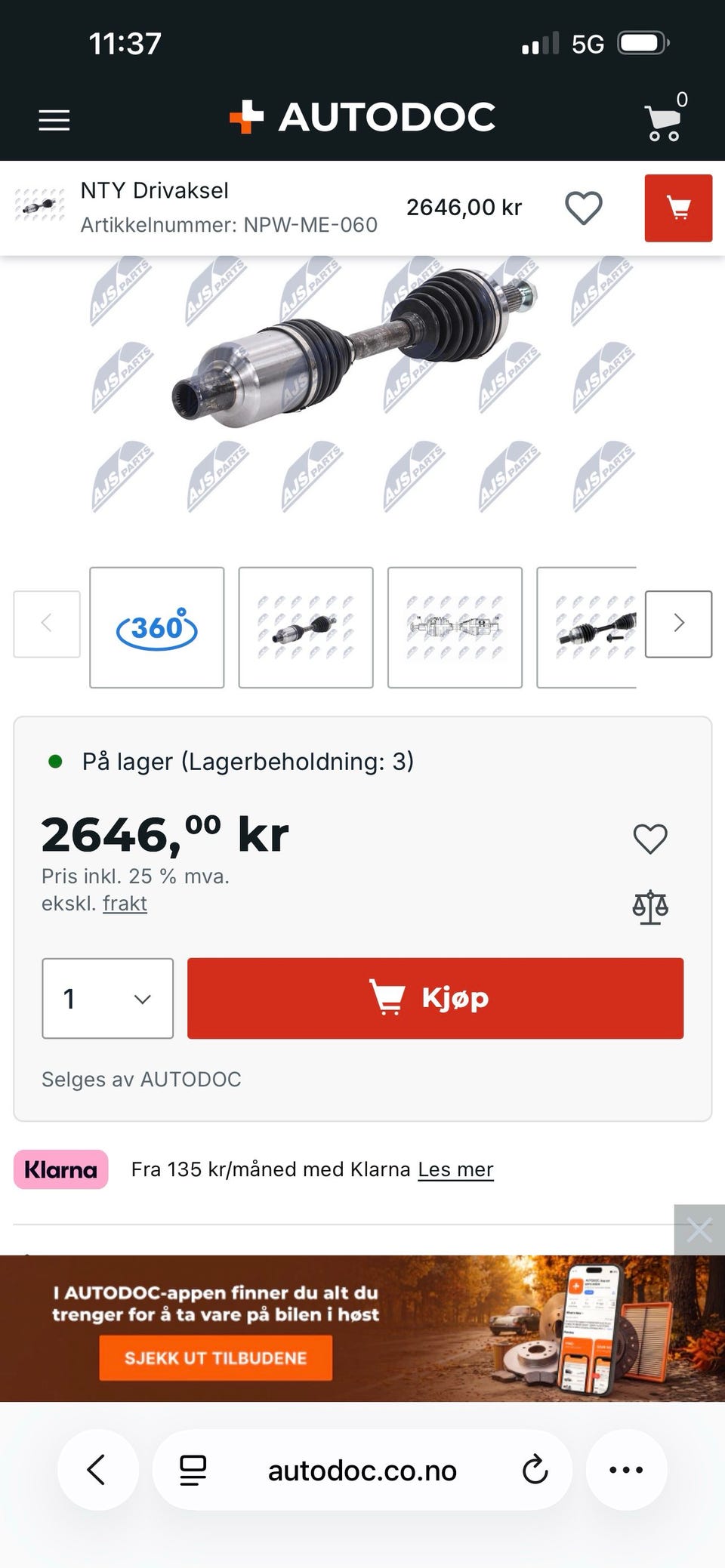Screen dimensions: 725x1568
Task: Open the 360 degree view thumbnail
Action: (x=157, y=627)
